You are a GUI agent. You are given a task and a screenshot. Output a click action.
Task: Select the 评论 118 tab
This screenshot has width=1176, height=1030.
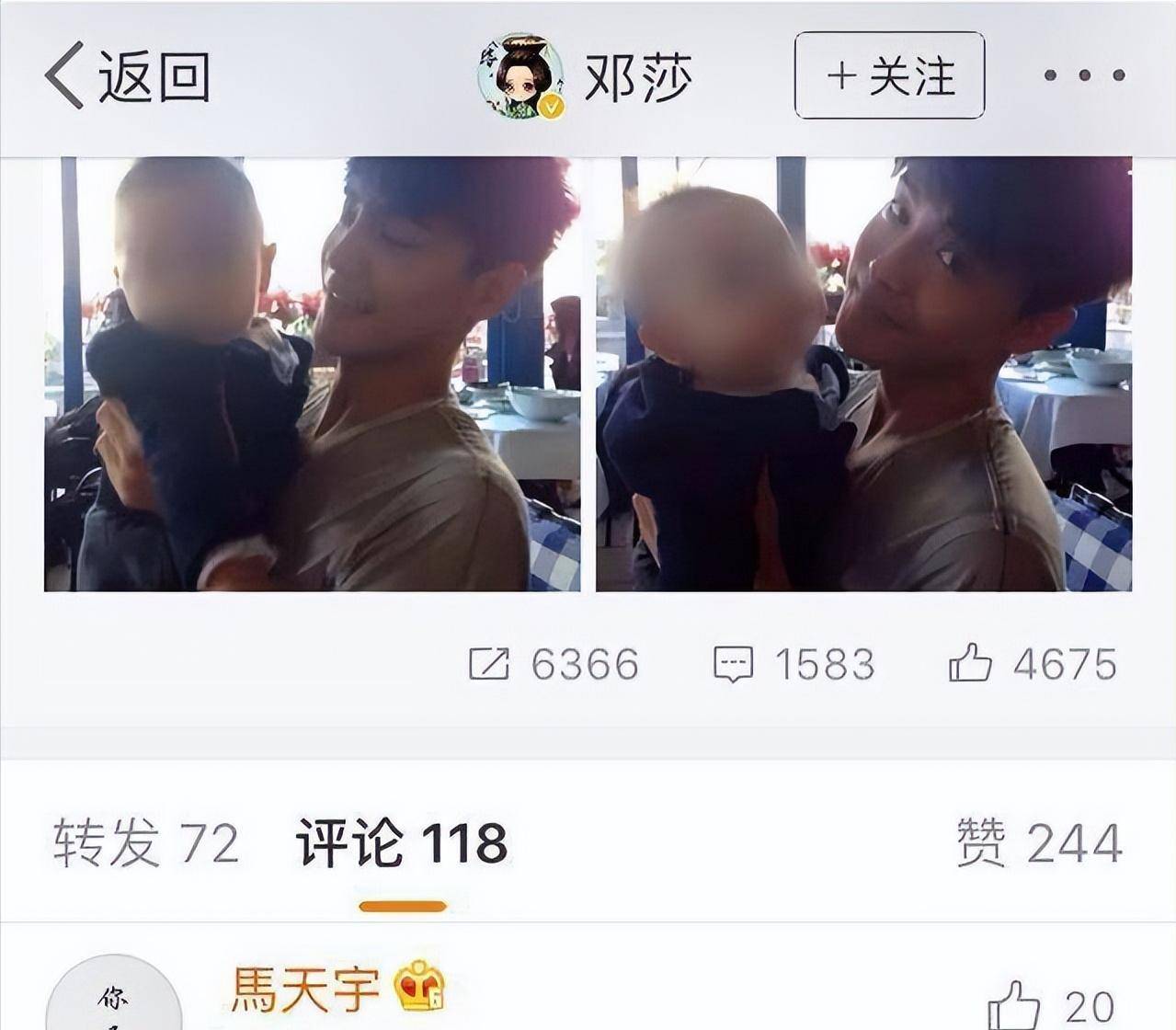(x=402, y=842)
